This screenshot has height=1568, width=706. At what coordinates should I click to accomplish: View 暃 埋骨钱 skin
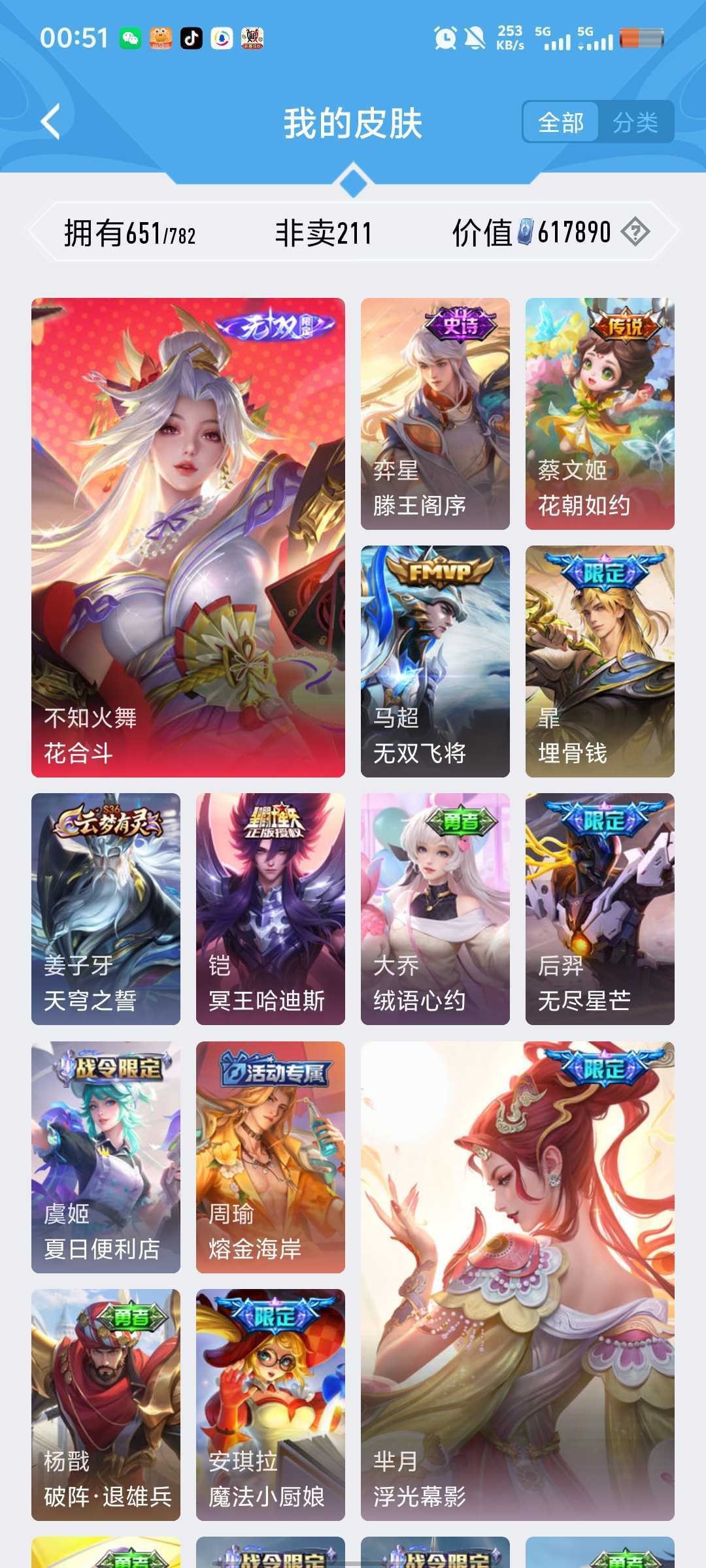(x=599, y=661)
